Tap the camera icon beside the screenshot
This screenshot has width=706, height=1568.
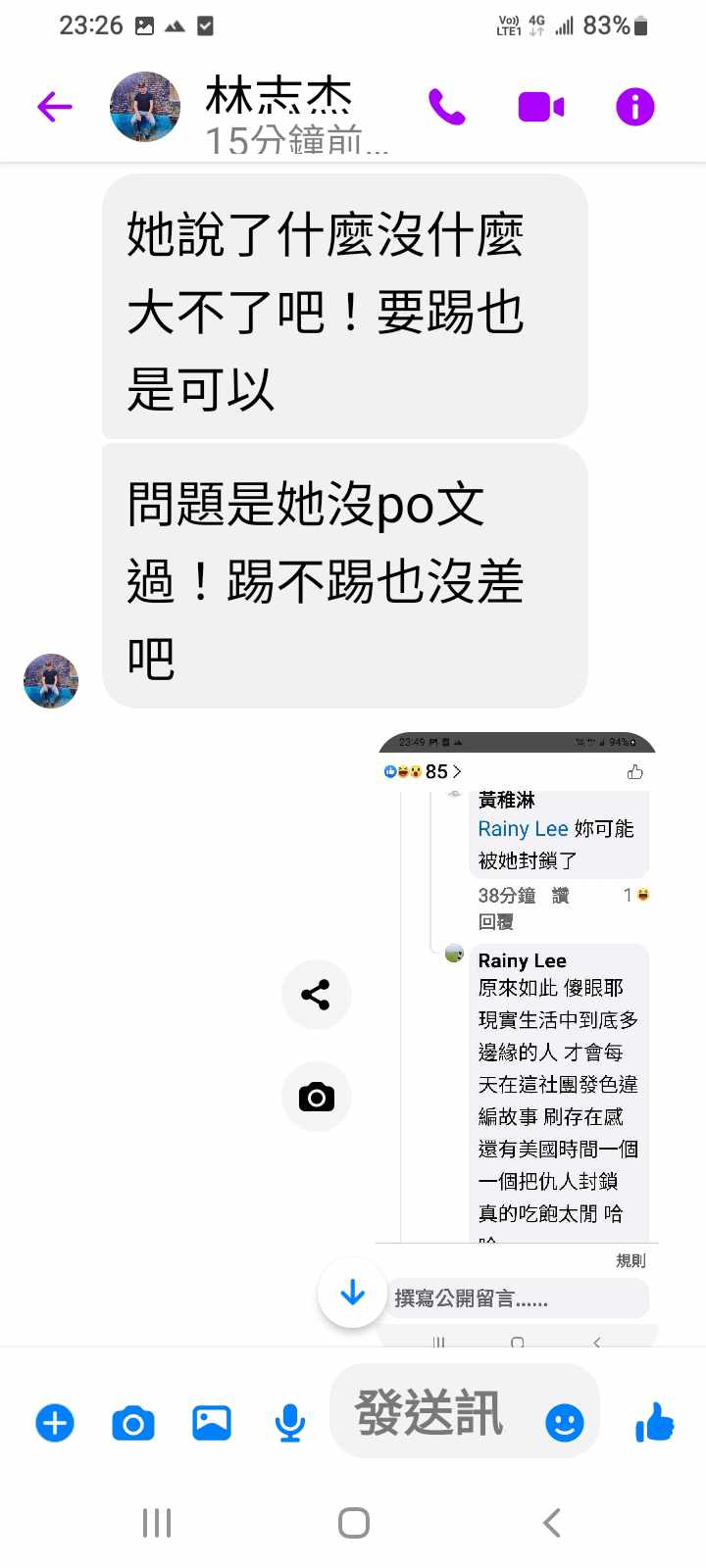316,1097
